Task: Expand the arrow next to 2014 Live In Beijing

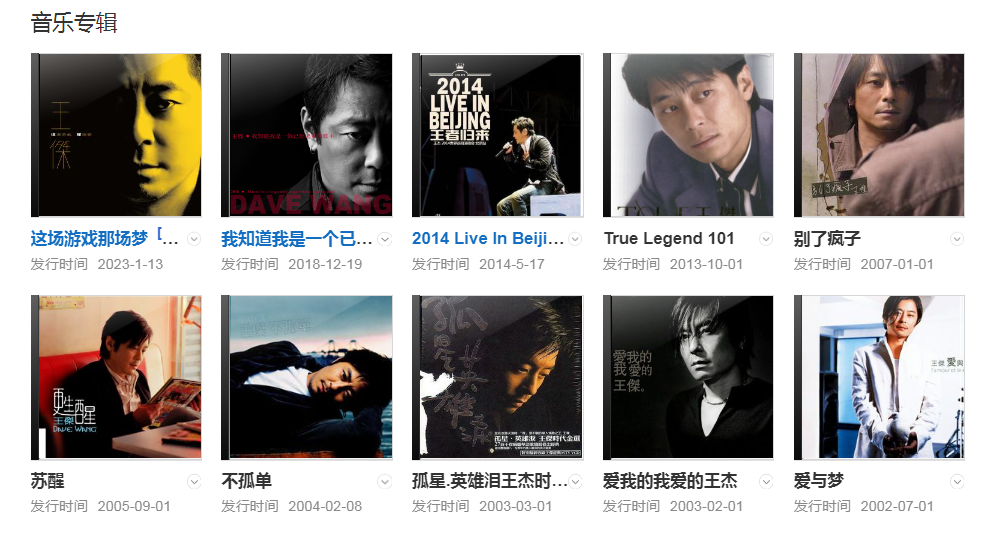Action: pyautogui.click(x=576, y=239)
